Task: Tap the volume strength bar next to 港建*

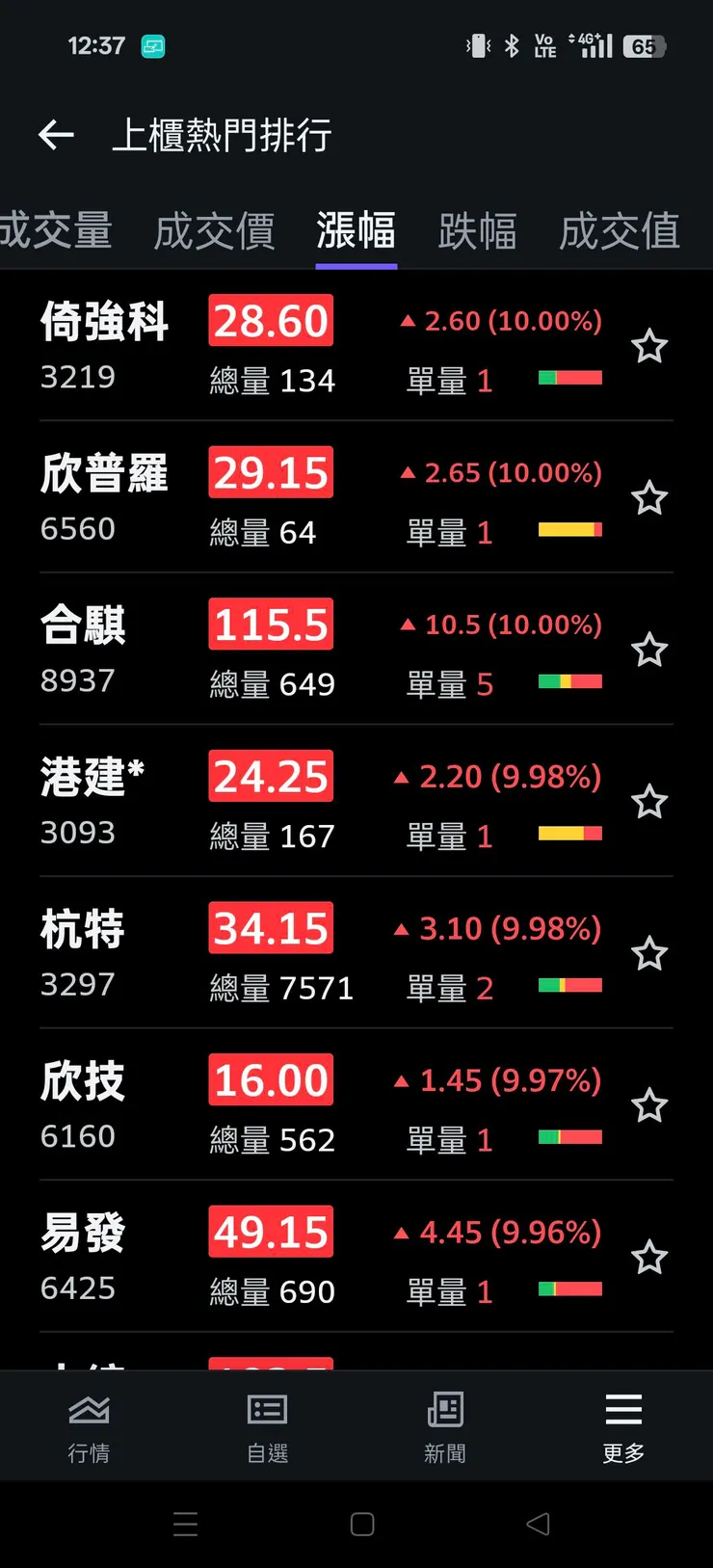Action: [x=569, y=833]
